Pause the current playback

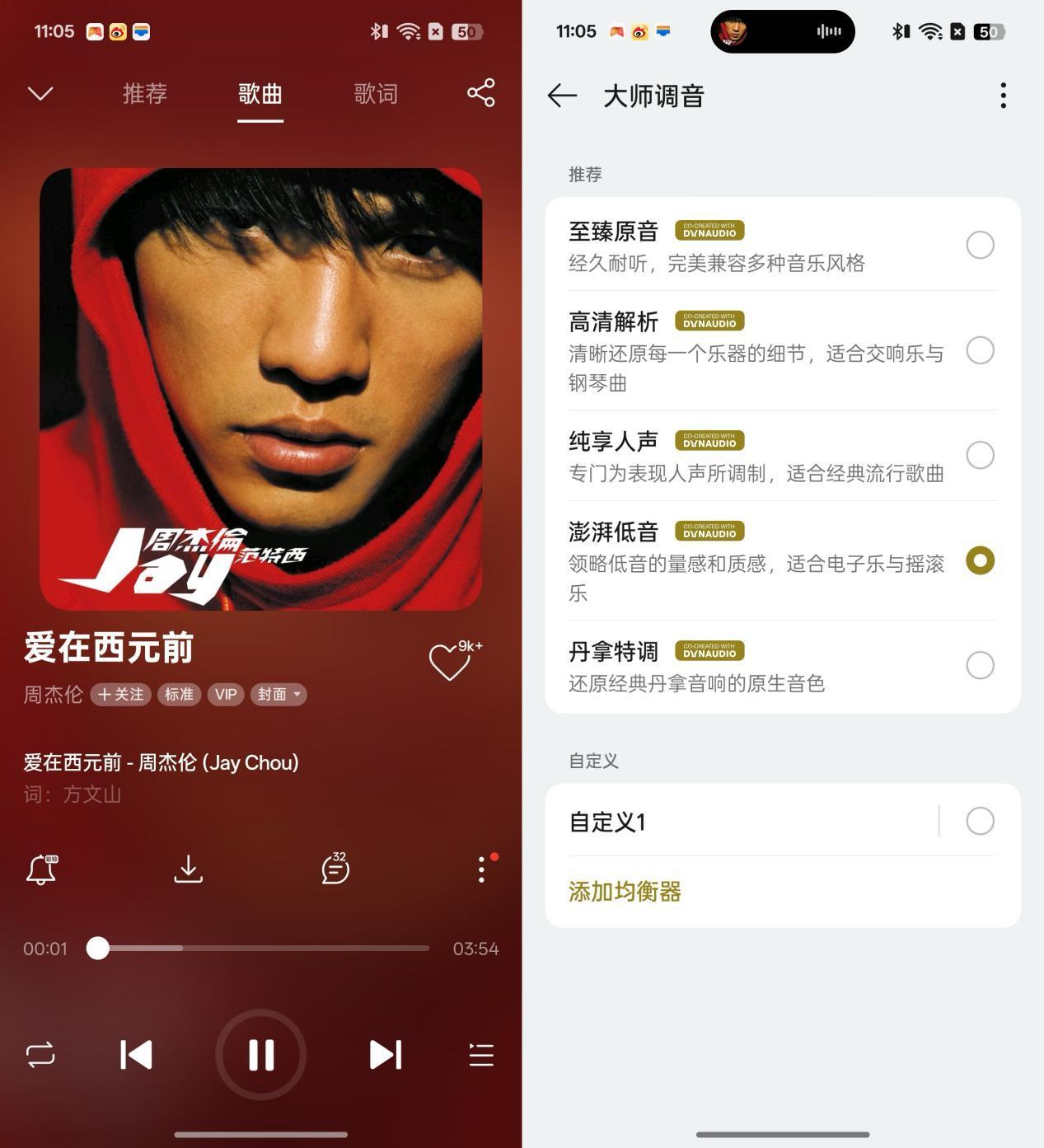[x=261, y=1054]
